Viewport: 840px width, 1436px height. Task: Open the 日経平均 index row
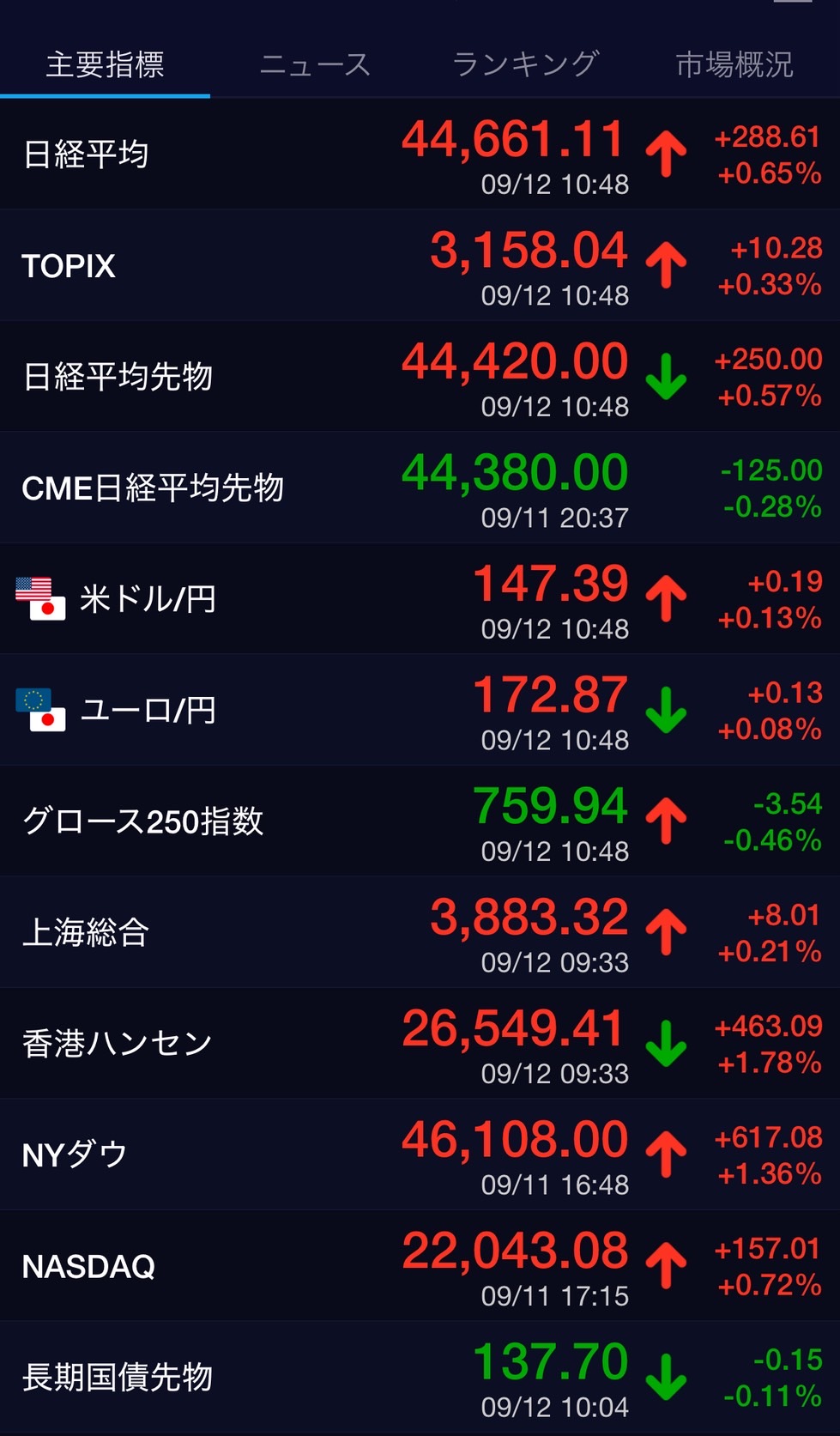click(420, 155)
